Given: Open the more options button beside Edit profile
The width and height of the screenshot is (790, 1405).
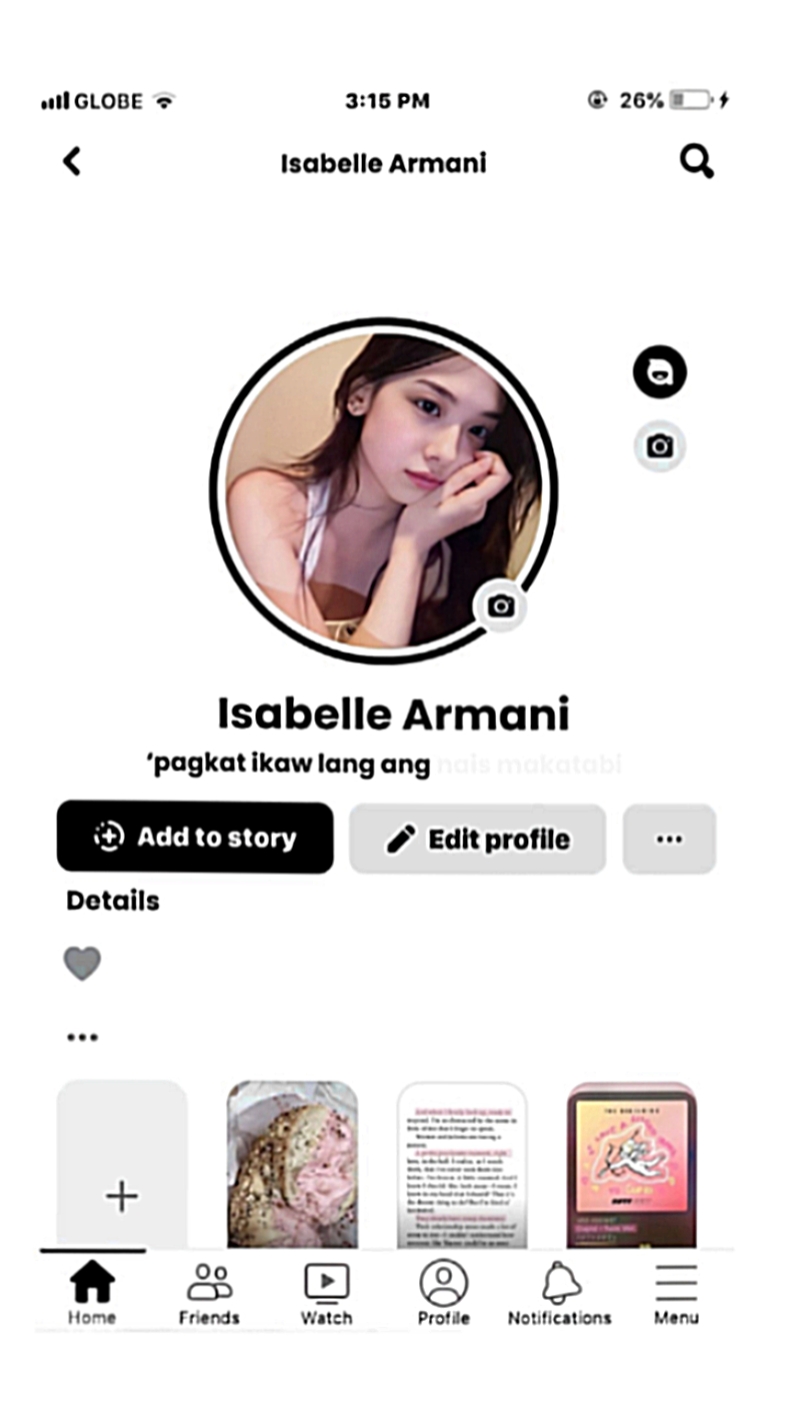Looking at the screenshot, I should [x=669, y=839].
